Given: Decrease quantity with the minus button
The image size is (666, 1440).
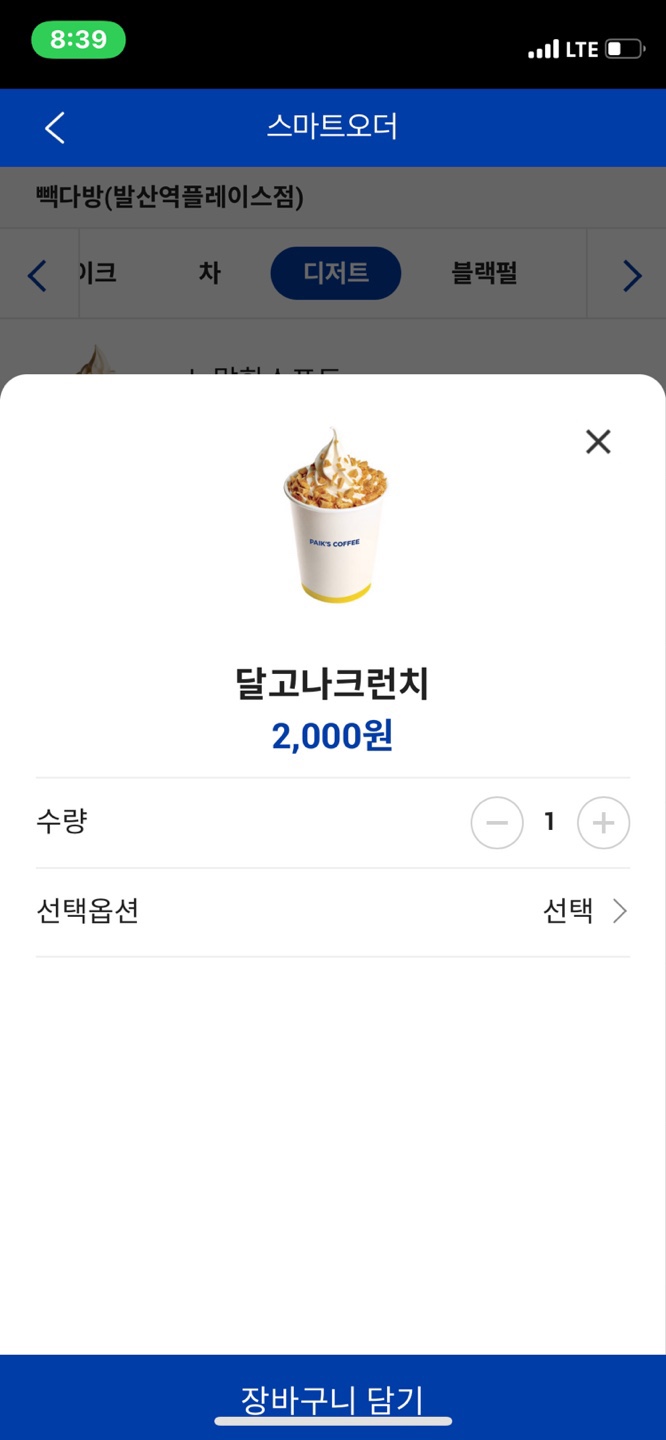Looking at the screenshot, I should coord(497,823).
